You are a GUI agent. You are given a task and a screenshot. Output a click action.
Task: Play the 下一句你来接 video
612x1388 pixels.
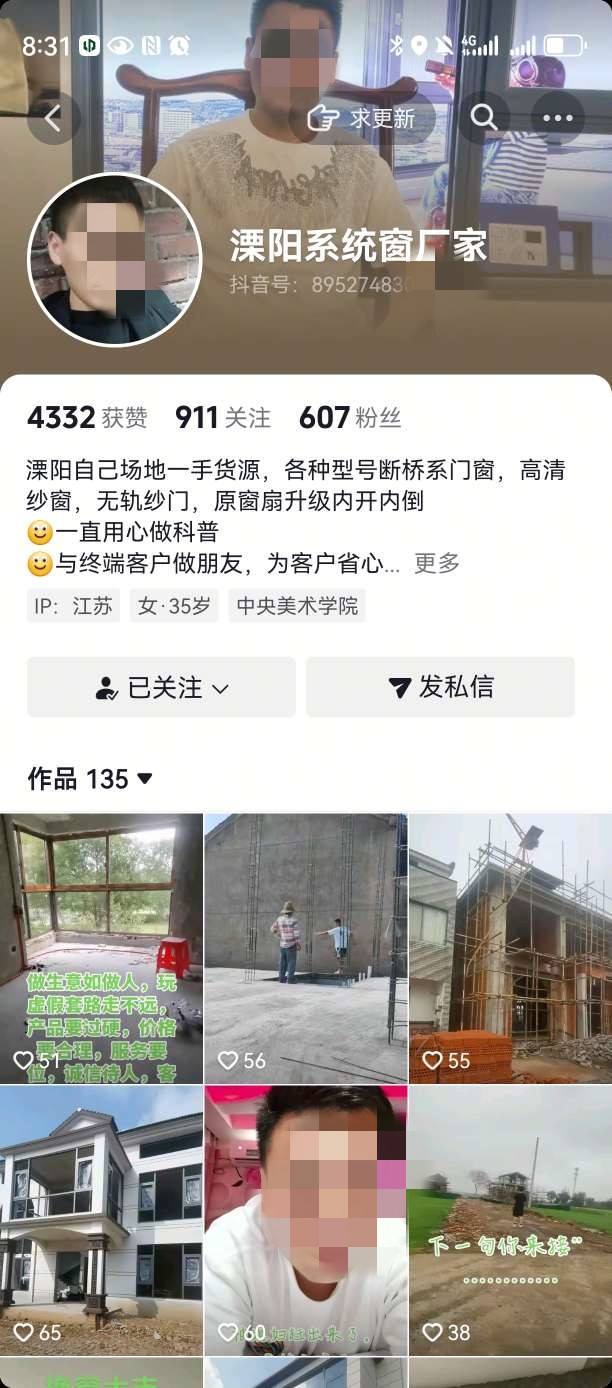pyautogui.click(x=510, y=1220)
